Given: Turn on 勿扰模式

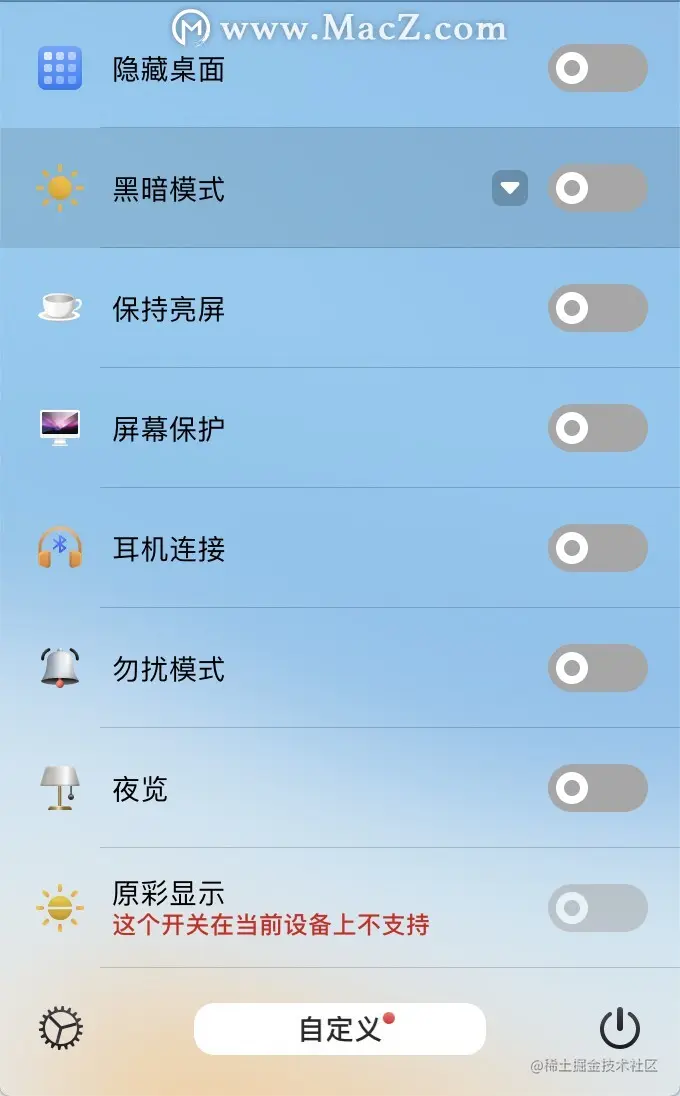Looking at the screenshot, I should click(x=597, y=668).
